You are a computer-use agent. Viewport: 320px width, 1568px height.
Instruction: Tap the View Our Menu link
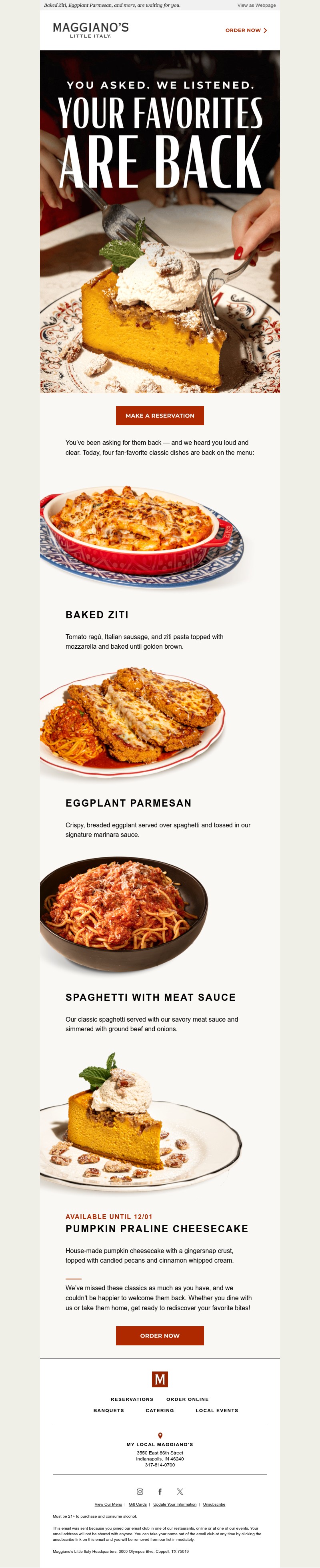pos(108,1504)
